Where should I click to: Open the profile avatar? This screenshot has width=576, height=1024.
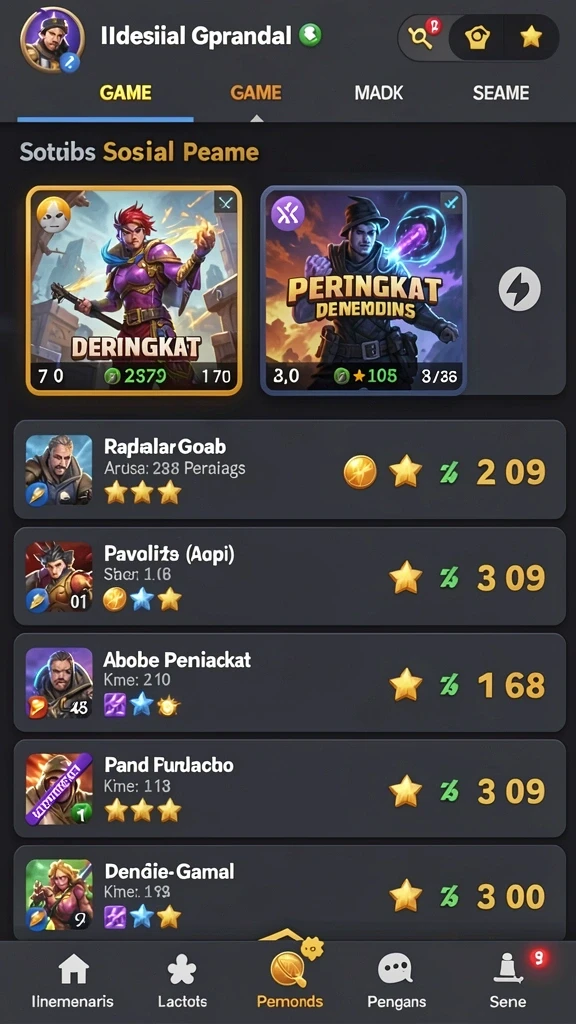pos(52,40)
